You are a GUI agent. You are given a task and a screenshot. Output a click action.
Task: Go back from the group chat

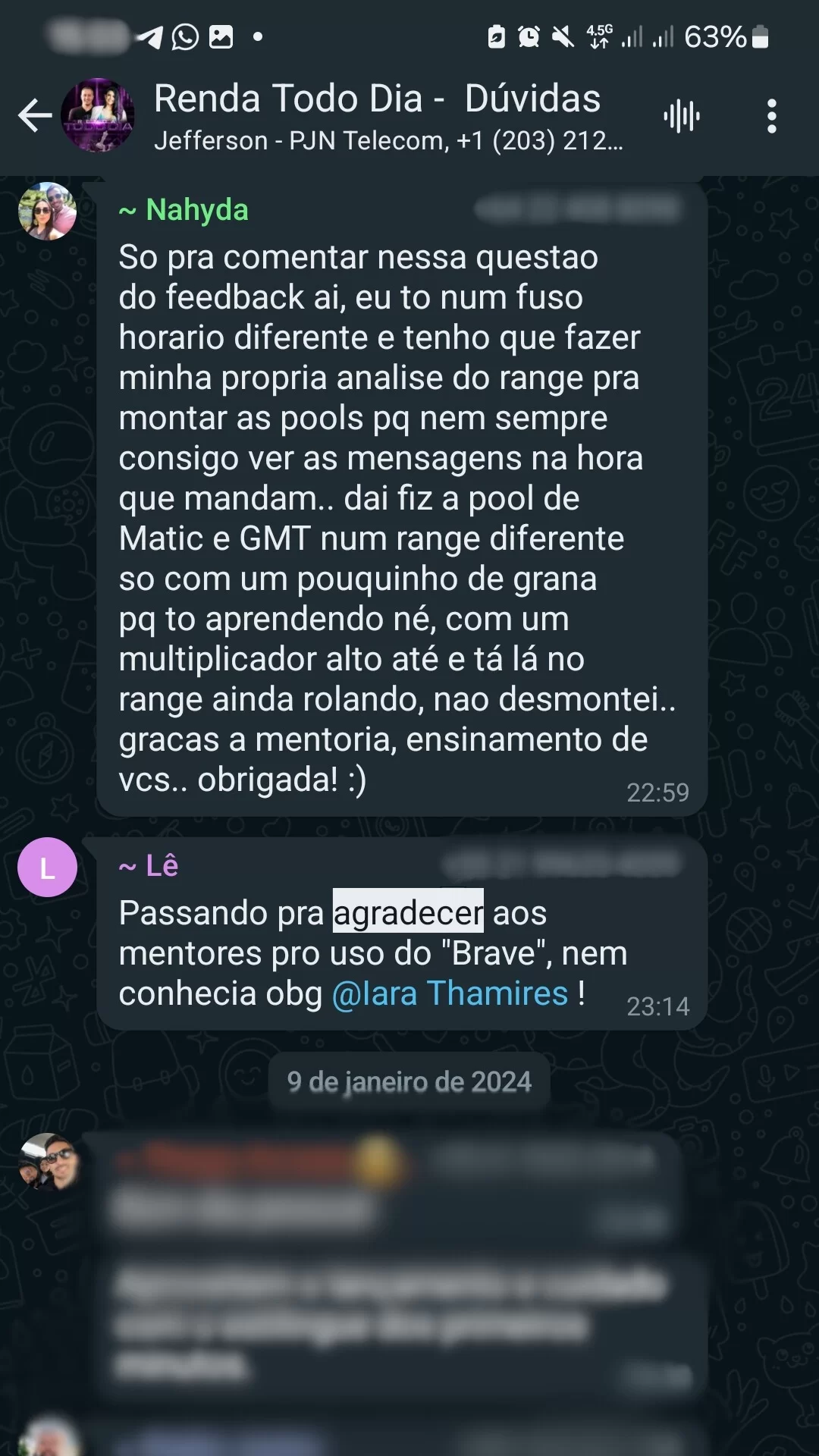coord(35,116)
